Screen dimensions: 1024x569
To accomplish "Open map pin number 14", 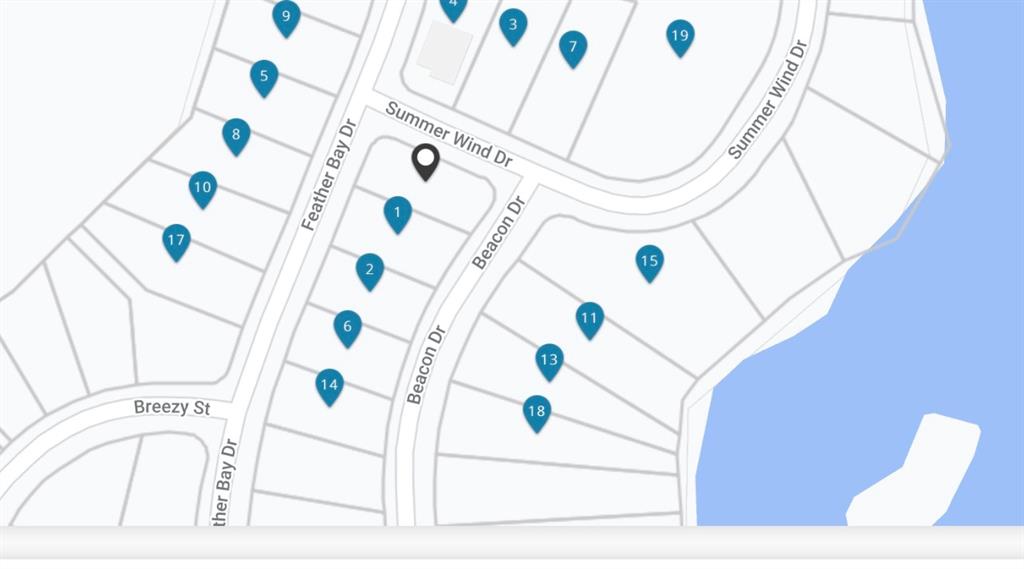I will (330, 385).
